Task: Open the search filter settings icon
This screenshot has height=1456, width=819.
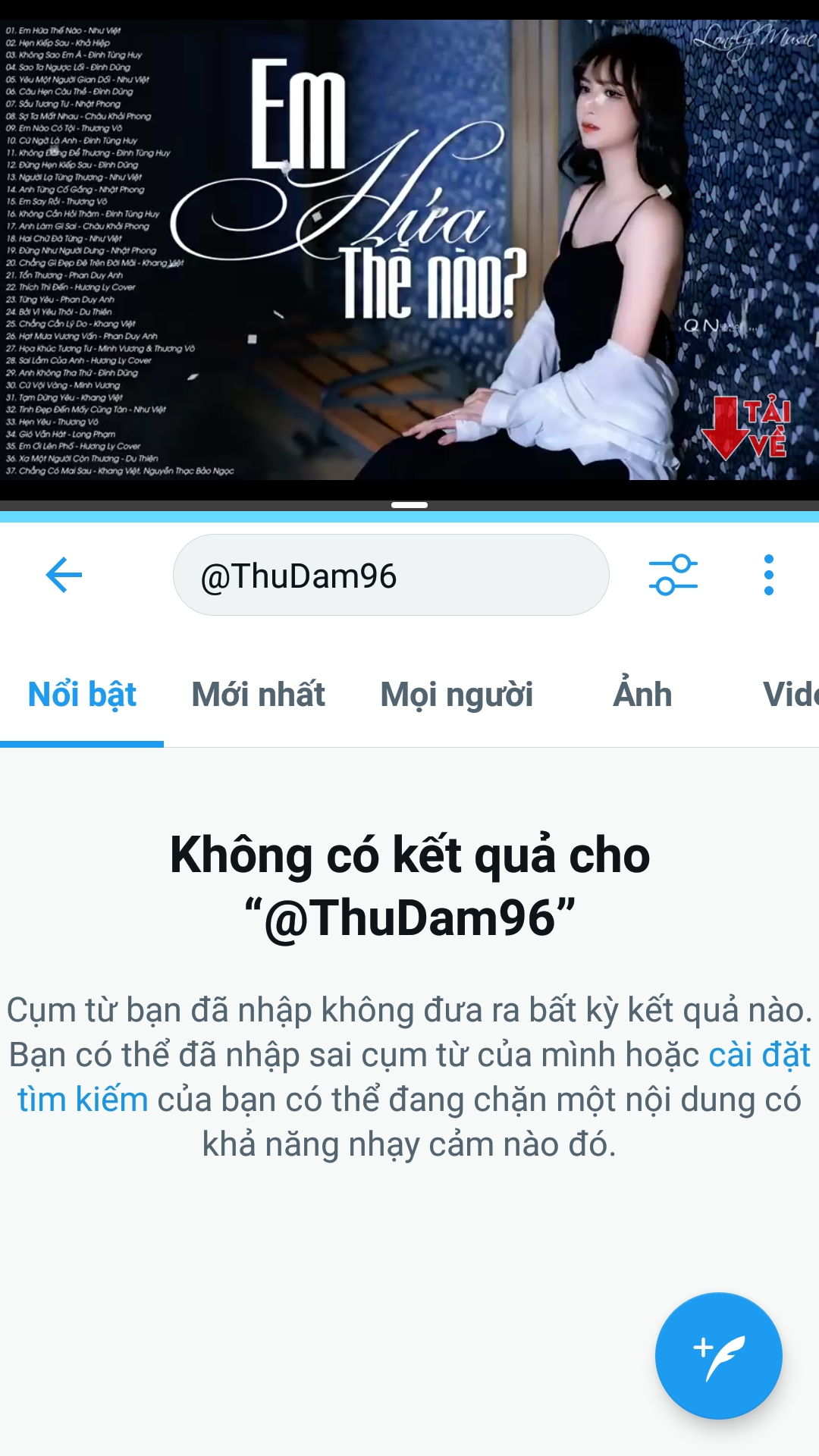Action: coord(673,575)
